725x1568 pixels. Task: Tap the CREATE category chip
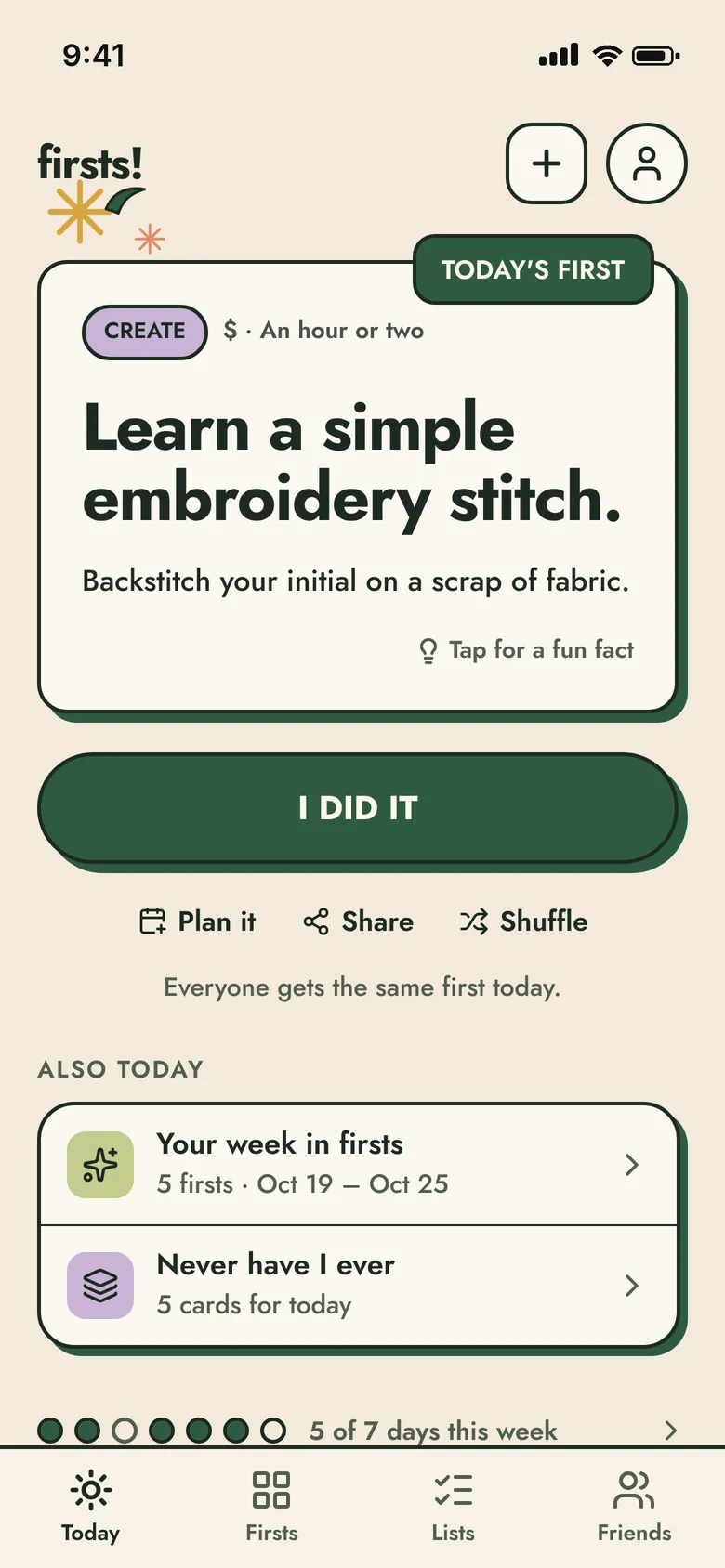click(x=144, y=331)
